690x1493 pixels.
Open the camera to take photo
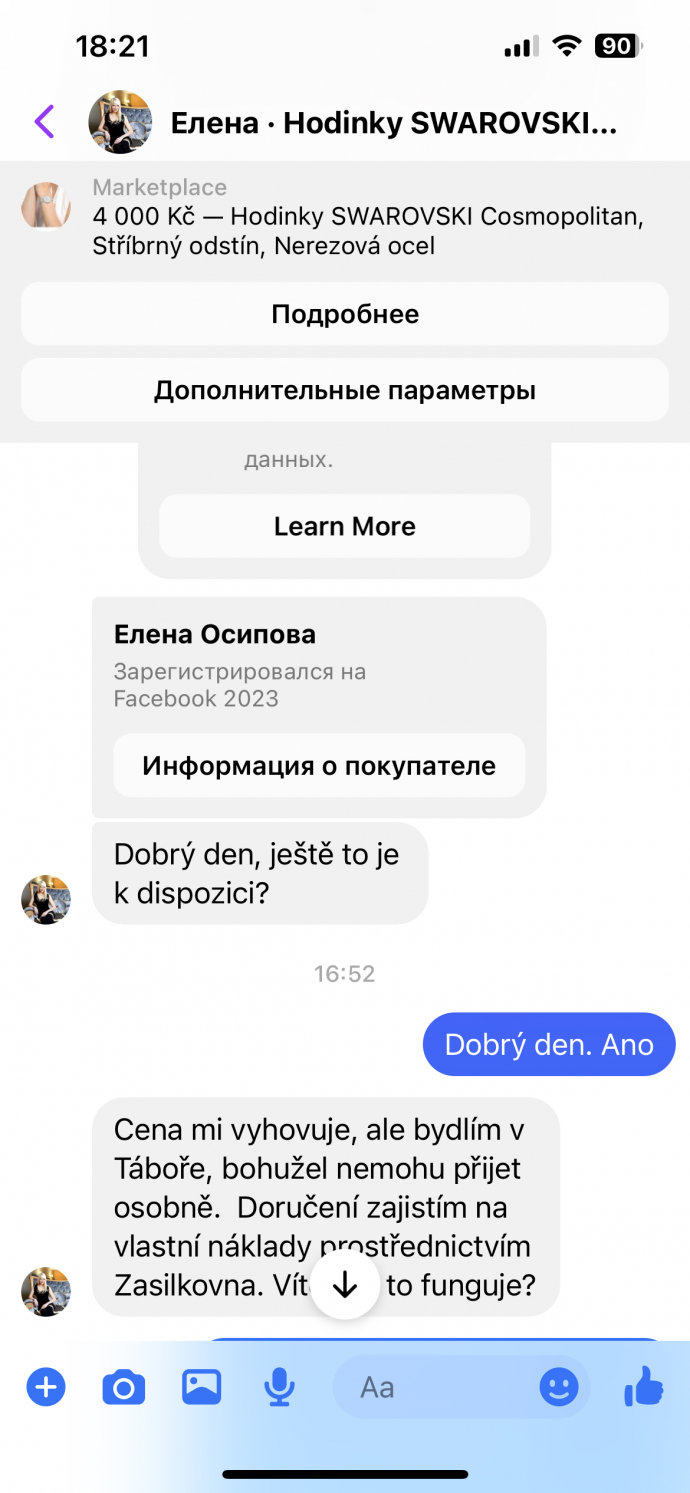[124, 1387]
